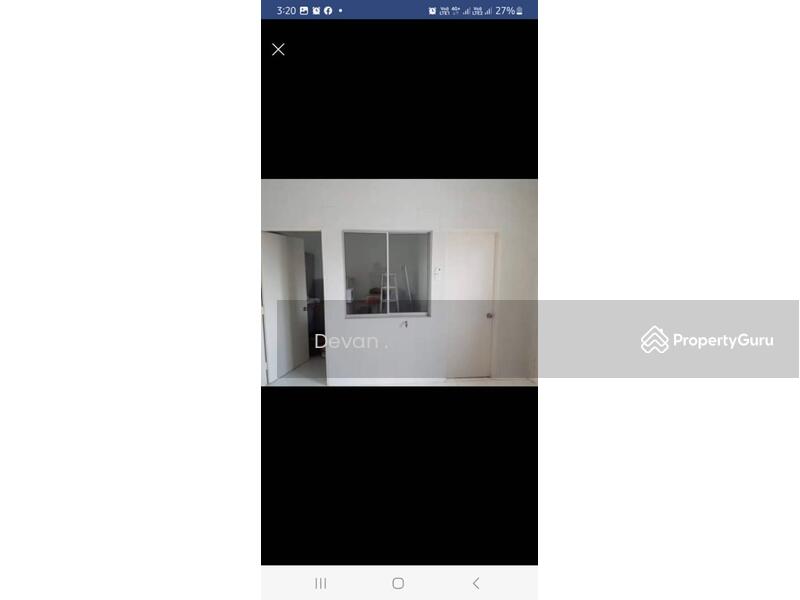This screenshot has height=600, width=800.
Task: Open the recent apps view
Action: [x=321, y=583]
